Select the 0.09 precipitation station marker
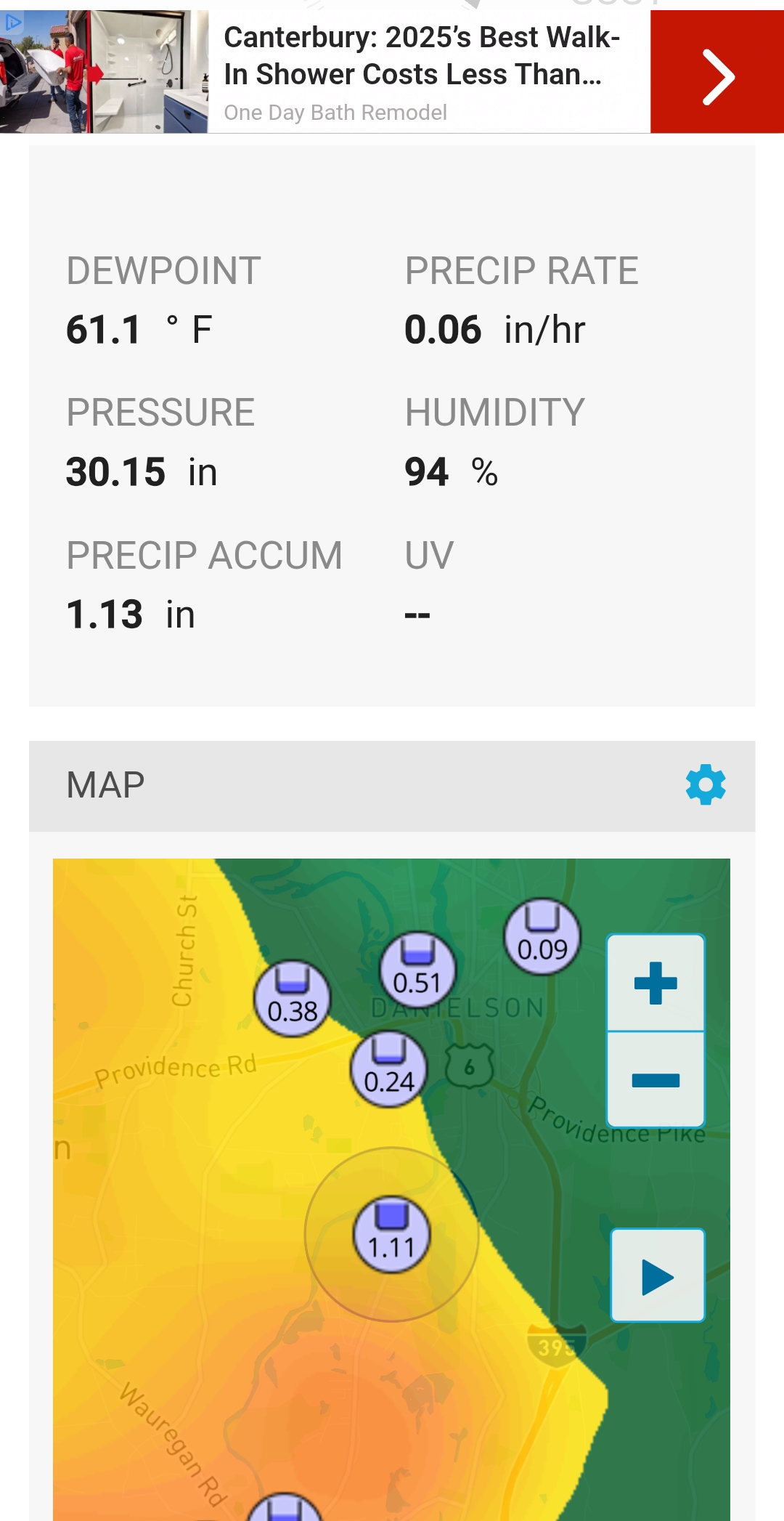The width and height of the screenshot is (784, 1521). (542, 937)
